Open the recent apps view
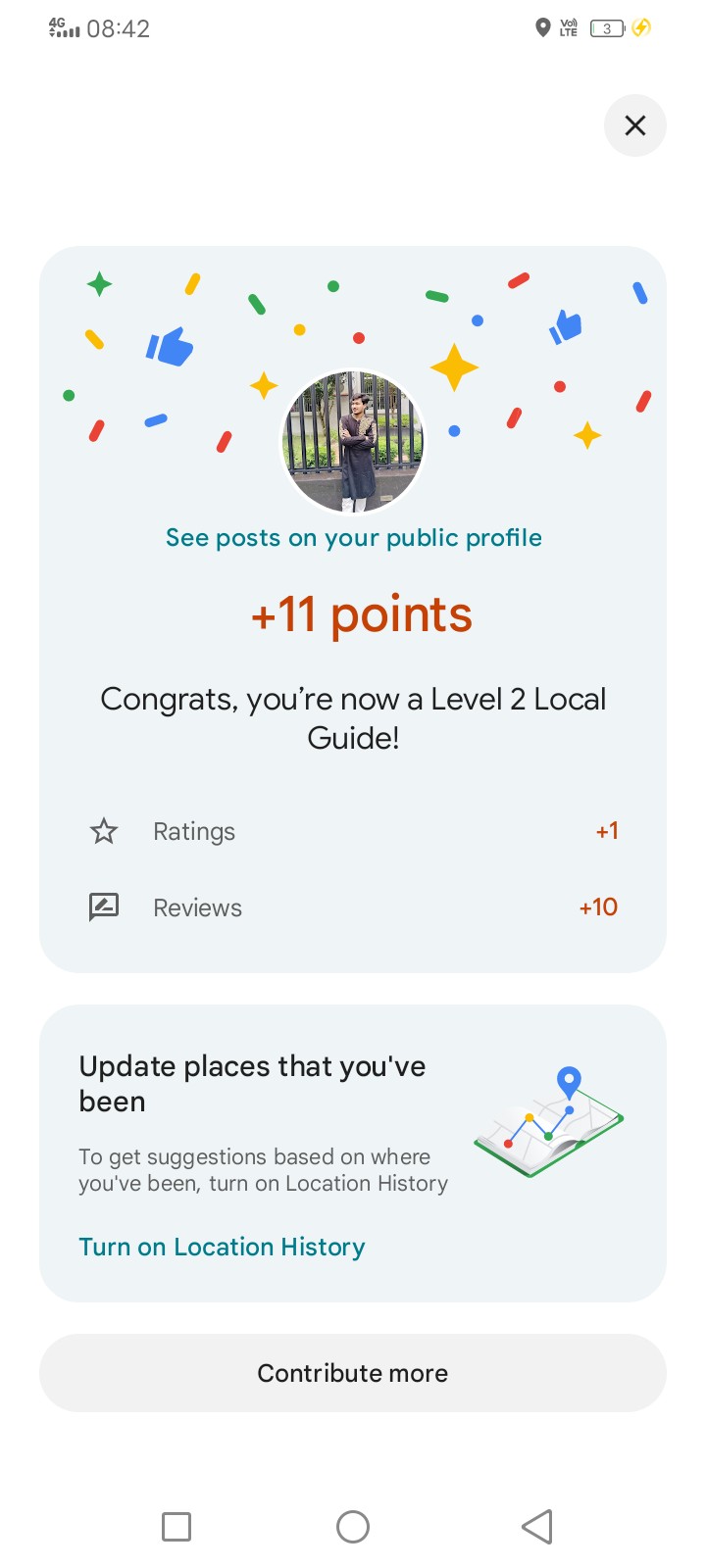Image resolution: width=706 pixels, height=1568 pixels. (x=176, y=1526)
